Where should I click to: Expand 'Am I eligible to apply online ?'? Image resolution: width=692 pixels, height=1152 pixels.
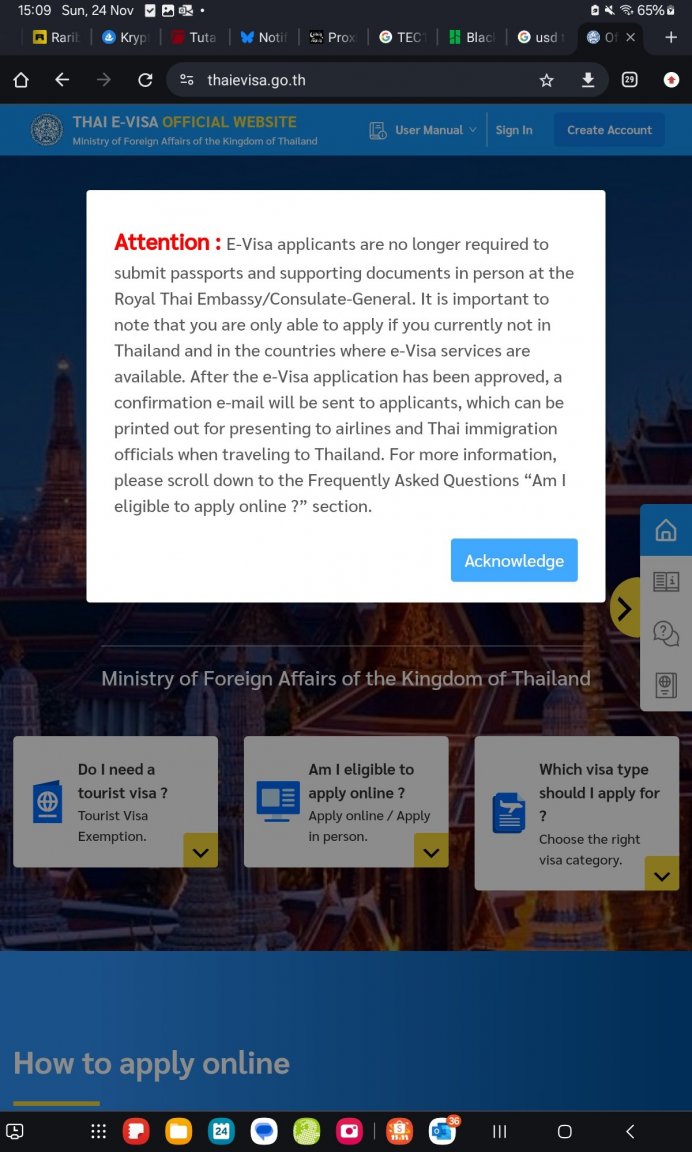point(431,851)
